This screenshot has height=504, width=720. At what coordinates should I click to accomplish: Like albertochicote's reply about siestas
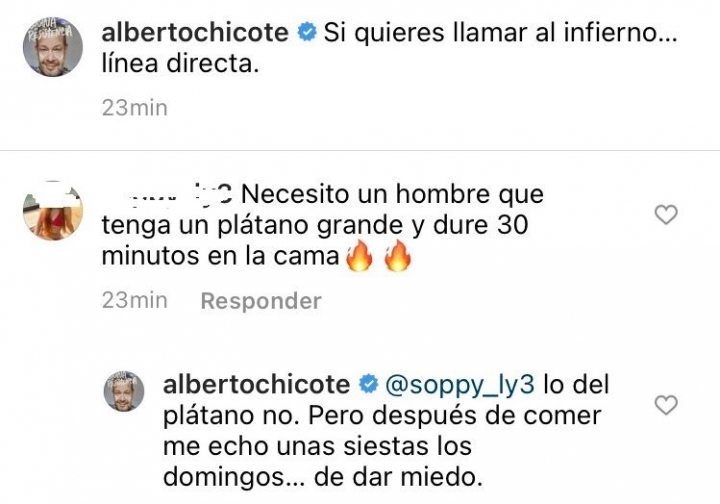[665, 405]
